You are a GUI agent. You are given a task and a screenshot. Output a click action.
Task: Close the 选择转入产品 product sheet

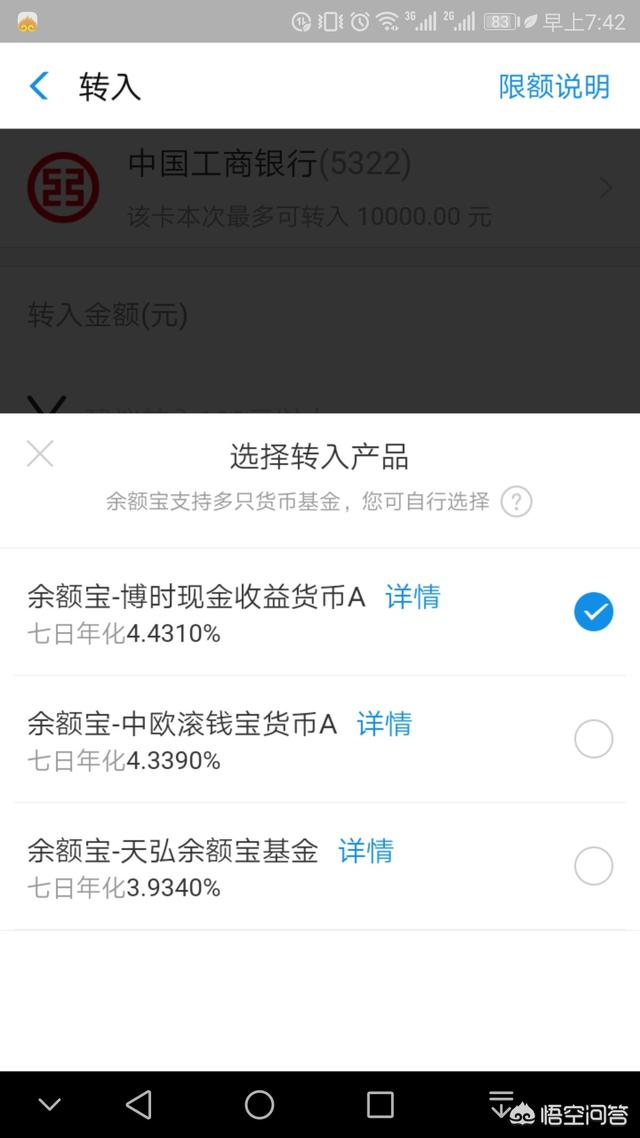coord(40,454)
